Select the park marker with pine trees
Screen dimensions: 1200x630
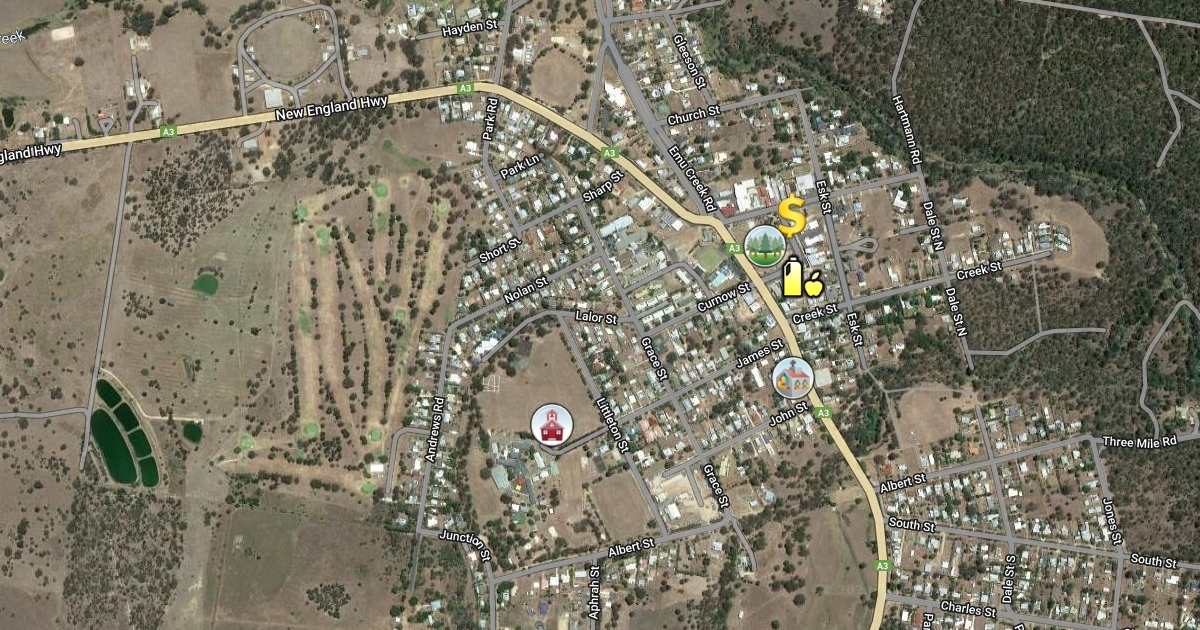765,245
